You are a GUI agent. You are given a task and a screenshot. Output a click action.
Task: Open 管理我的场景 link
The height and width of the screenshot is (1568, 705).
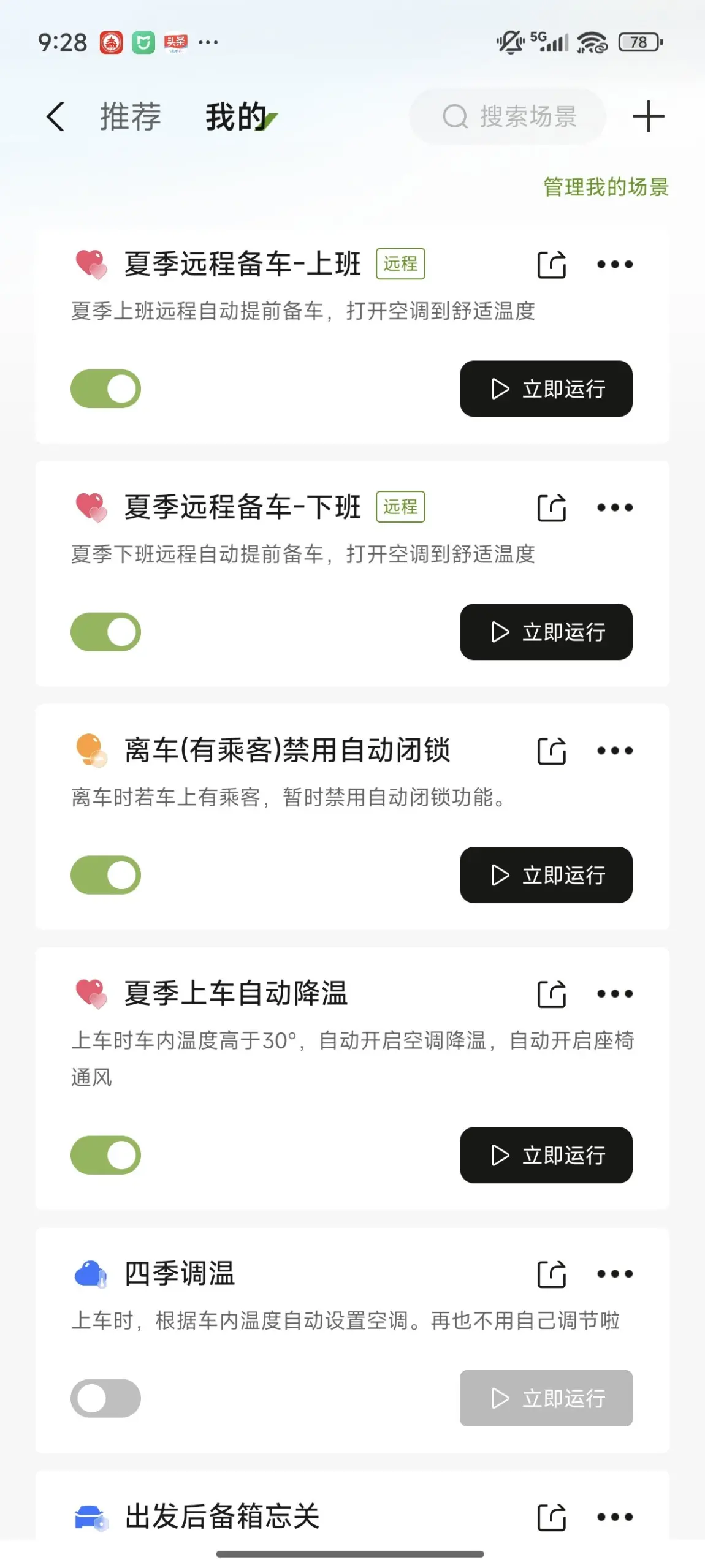coord(606,187)
